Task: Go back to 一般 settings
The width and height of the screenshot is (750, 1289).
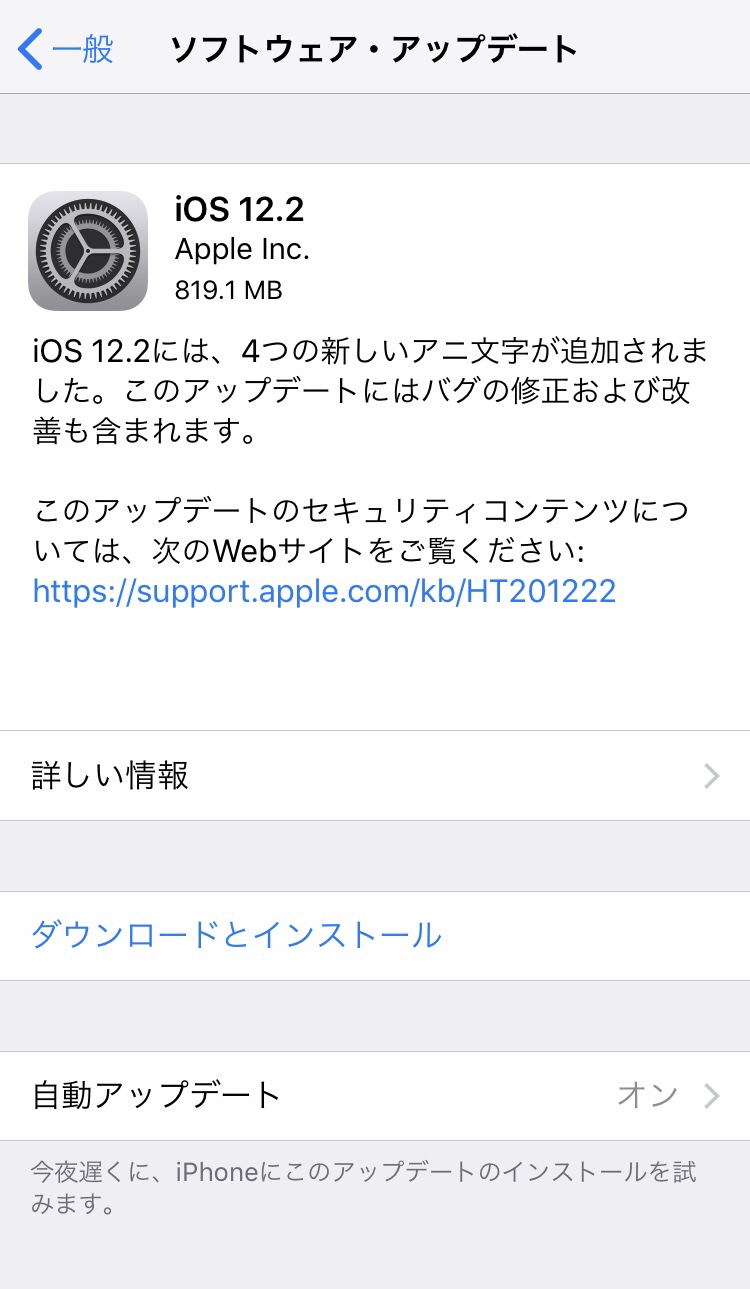Action: 66,49
